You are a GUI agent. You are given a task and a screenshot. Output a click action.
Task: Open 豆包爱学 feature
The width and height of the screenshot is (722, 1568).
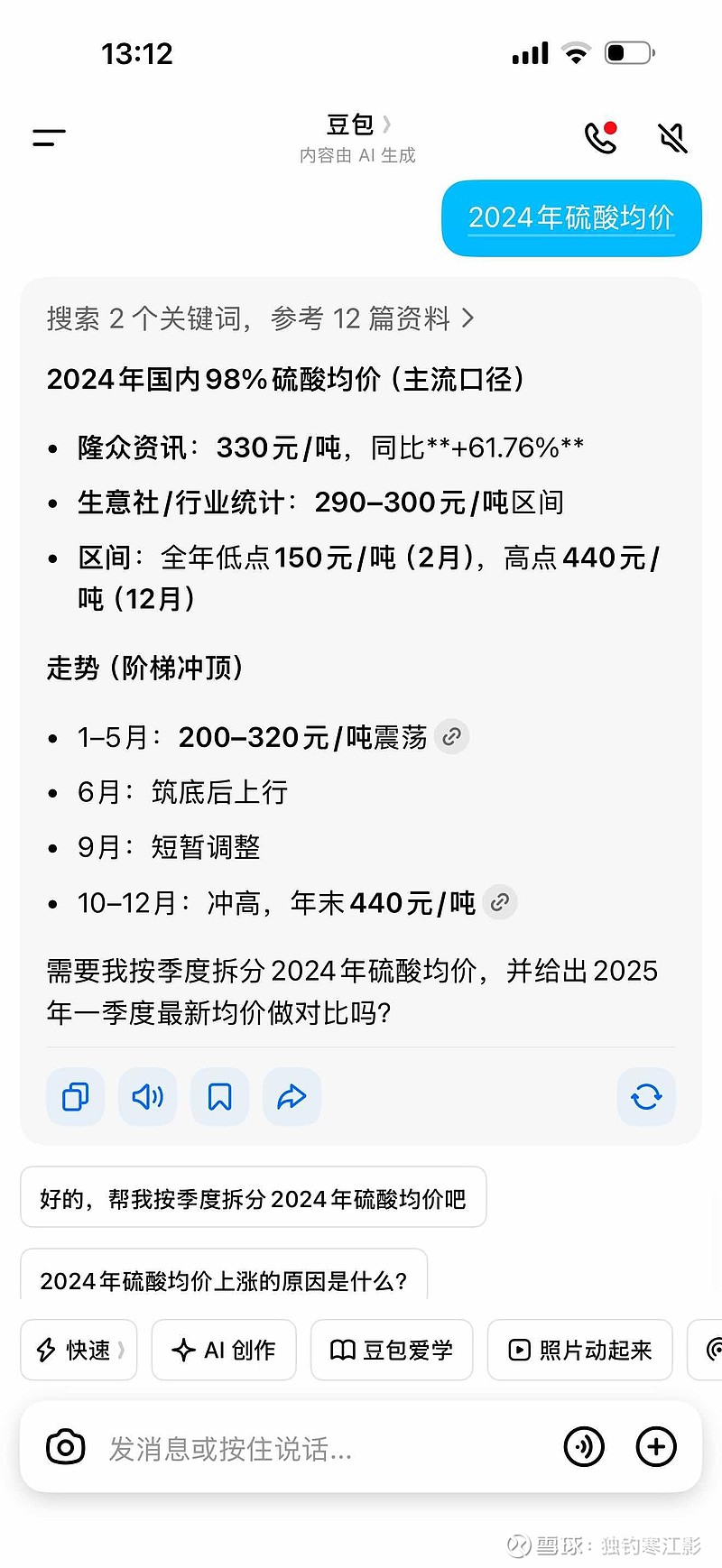[392, 1350]
